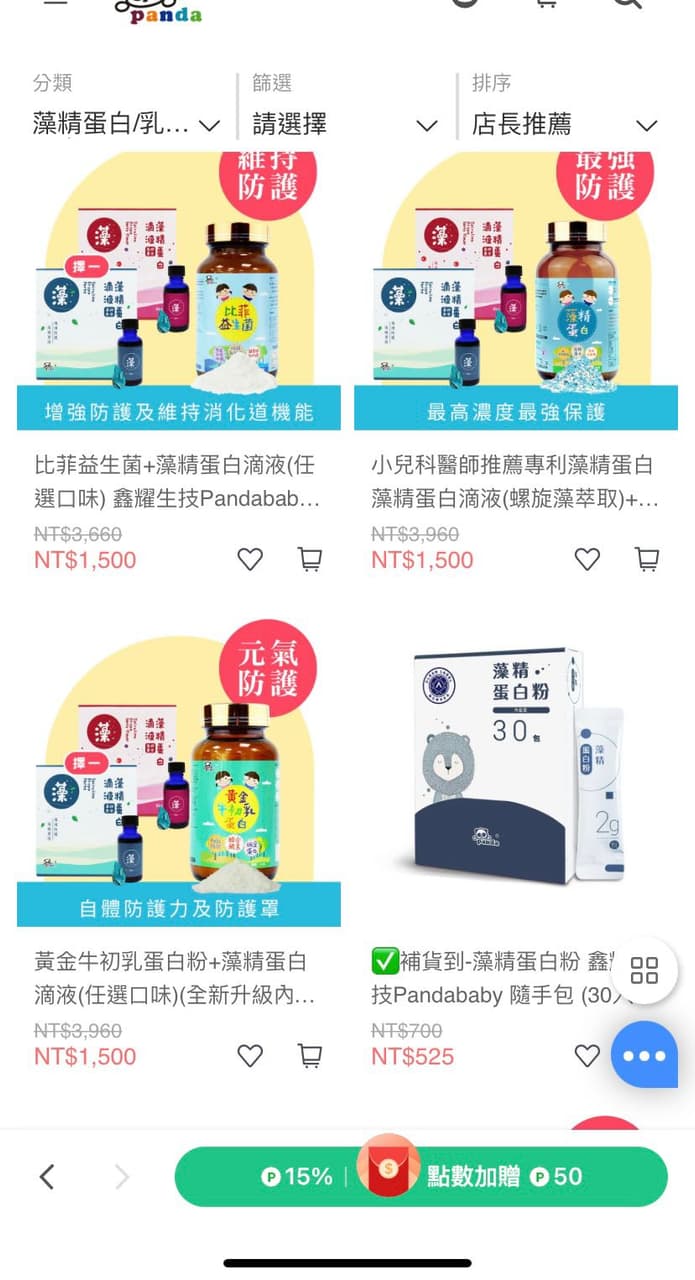Add 黃金牛初乳蛋白粉 bundle to cart
Image resolution: width=695 pixels, height=1280 pixels.
(311, 1056)
